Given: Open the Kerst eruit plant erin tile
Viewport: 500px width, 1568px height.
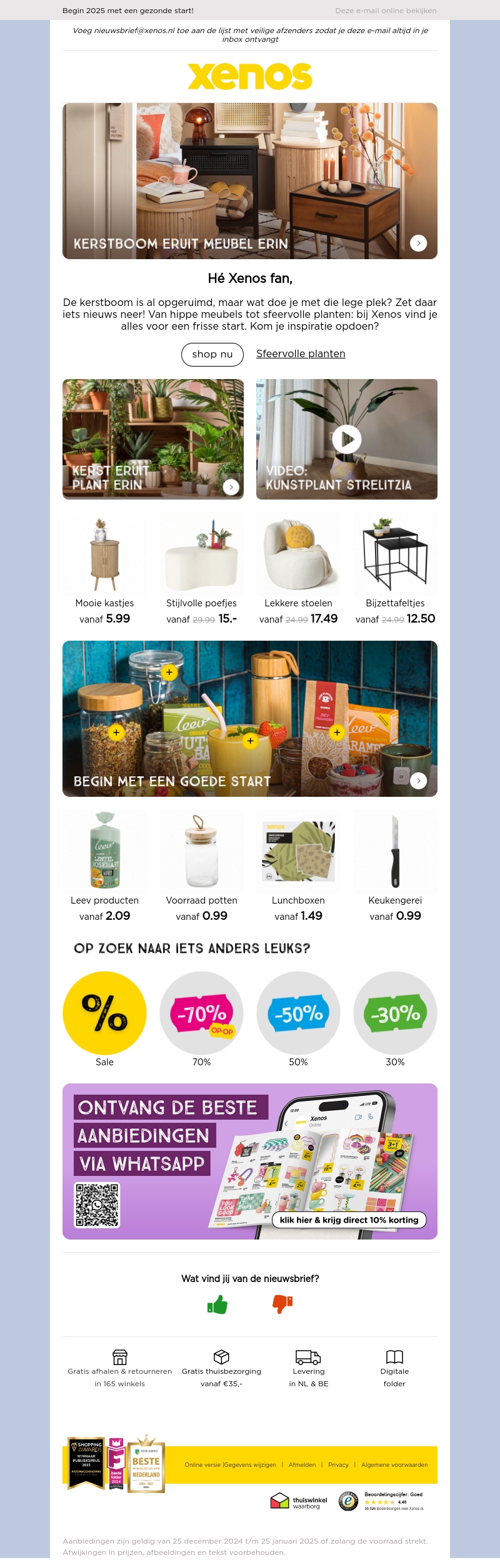Looking at the screenshot, I should (152, 439).
